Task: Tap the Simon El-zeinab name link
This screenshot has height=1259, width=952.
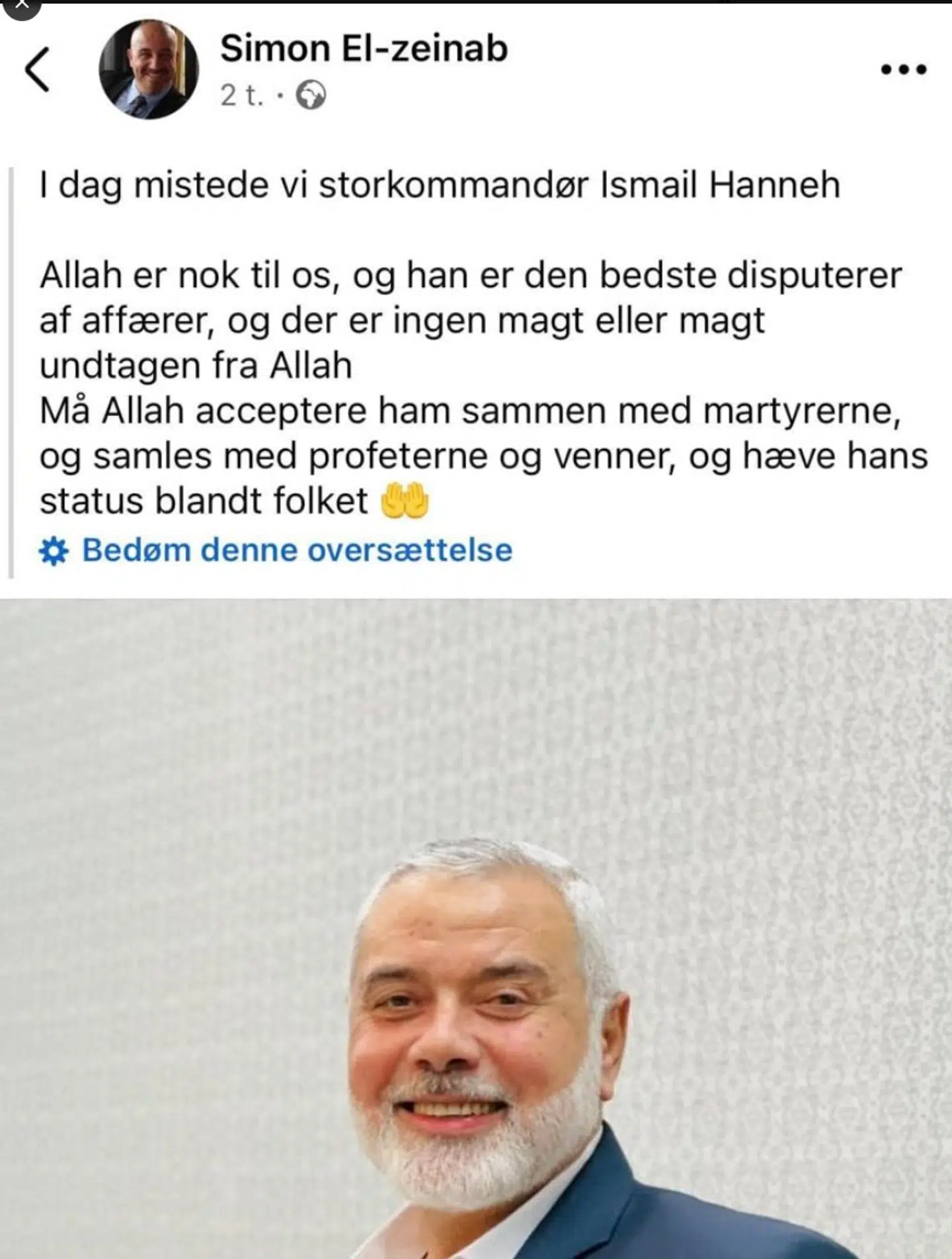Action: tap(364, 49)
